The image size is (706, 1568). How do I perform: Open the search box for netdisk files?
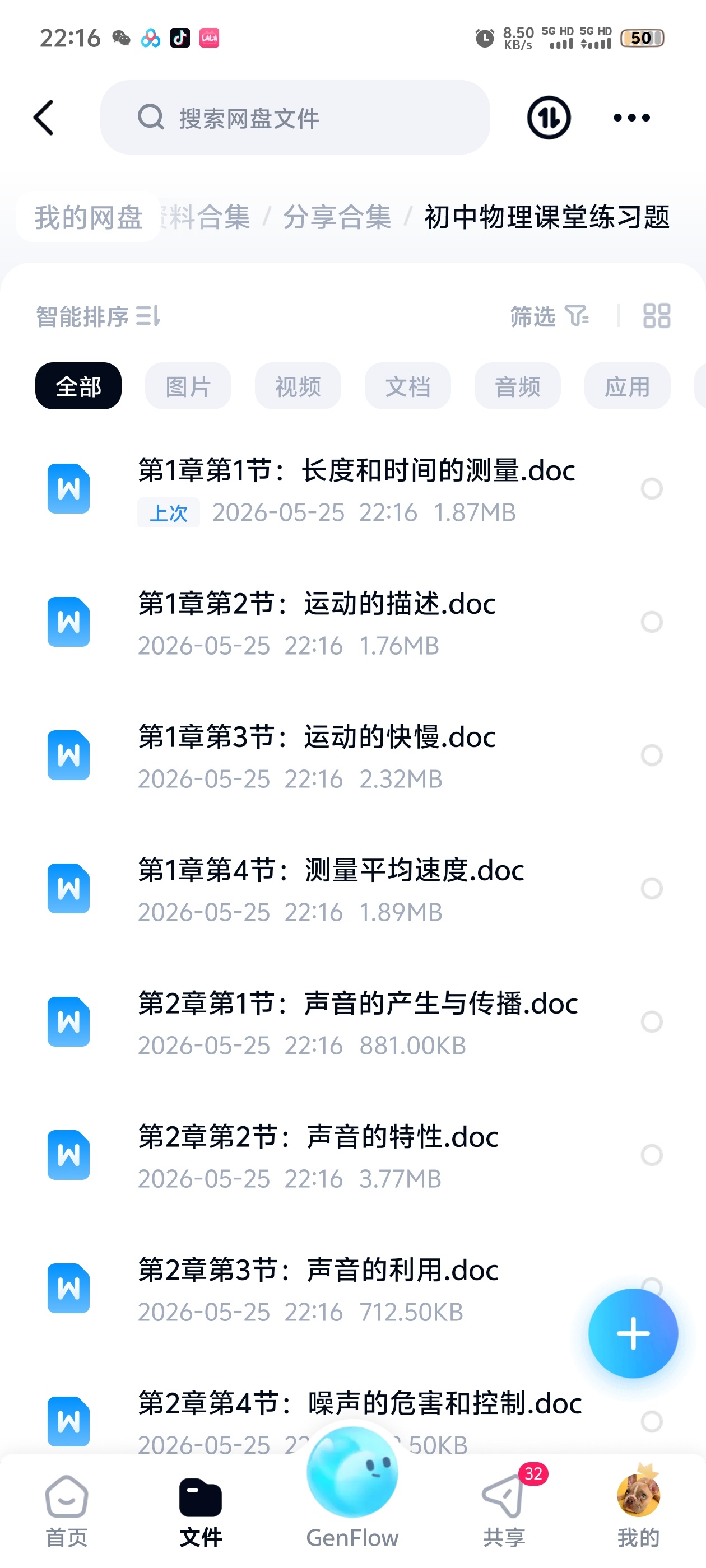pyautogui.click(x=295, y=118)
